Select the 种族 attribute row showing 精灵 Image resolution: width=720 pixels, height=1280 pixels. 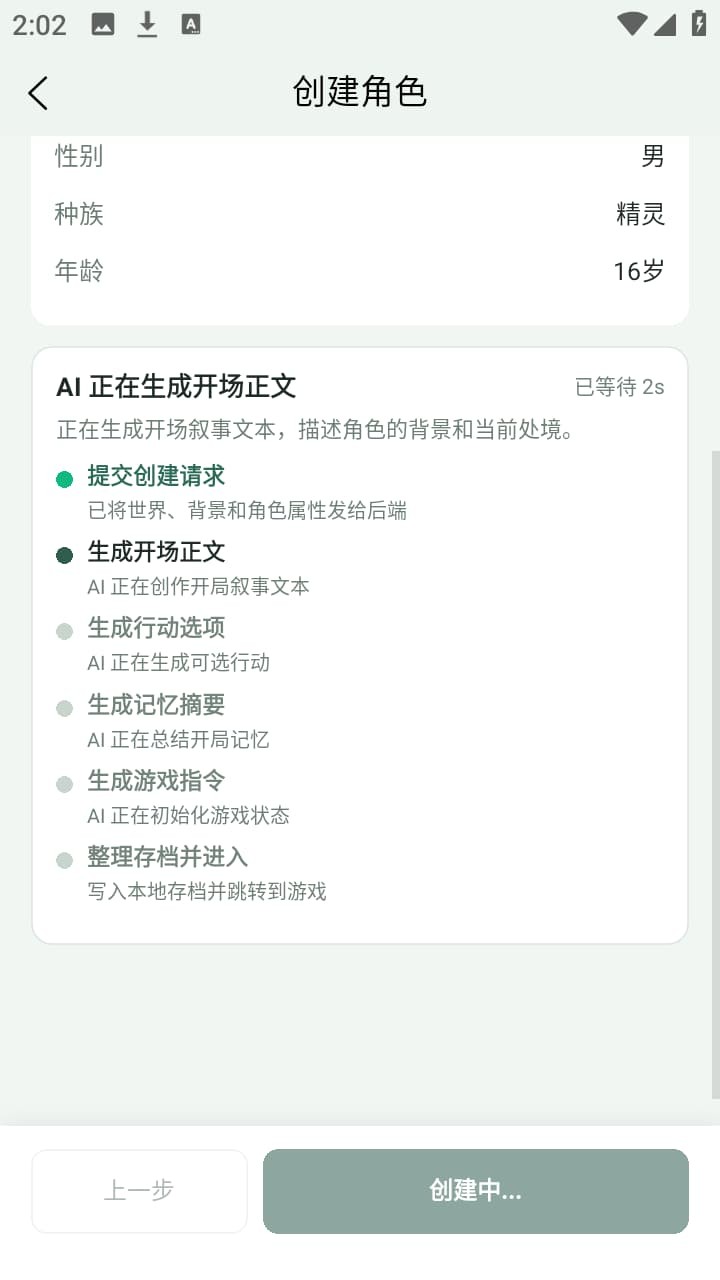(x=360, y=214)
